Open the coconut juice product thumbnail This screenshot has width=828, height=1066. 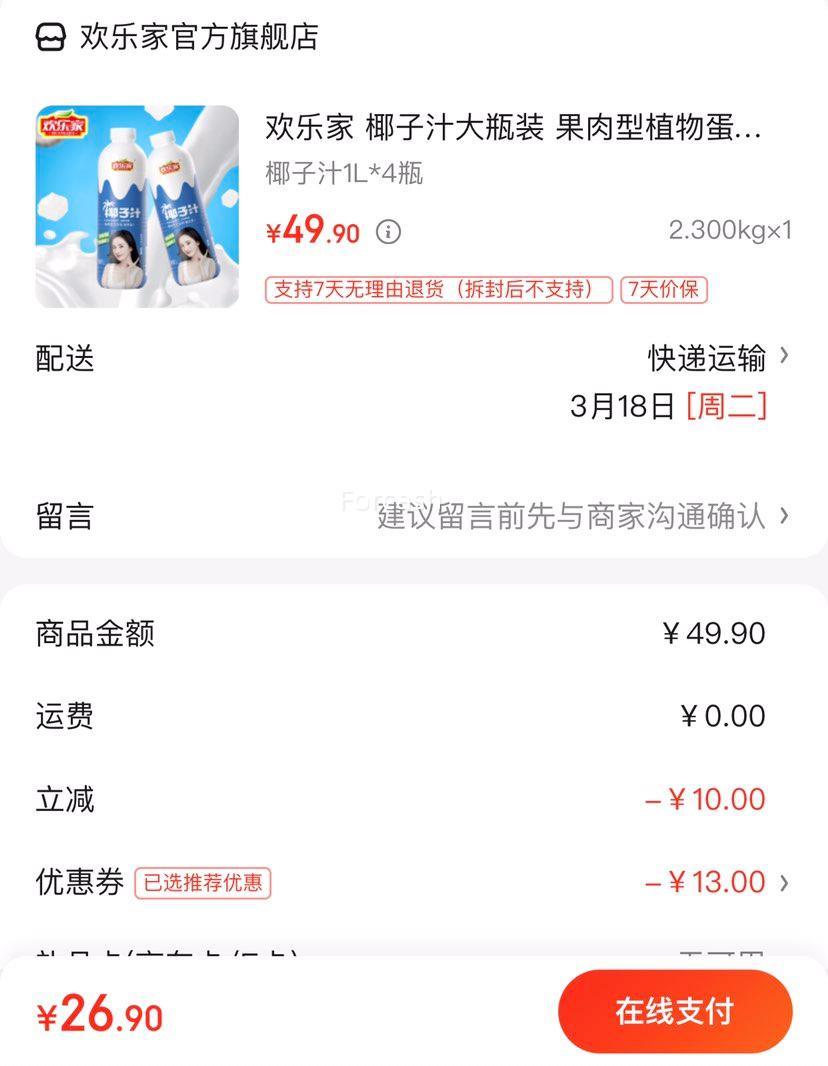coord(137,204)
